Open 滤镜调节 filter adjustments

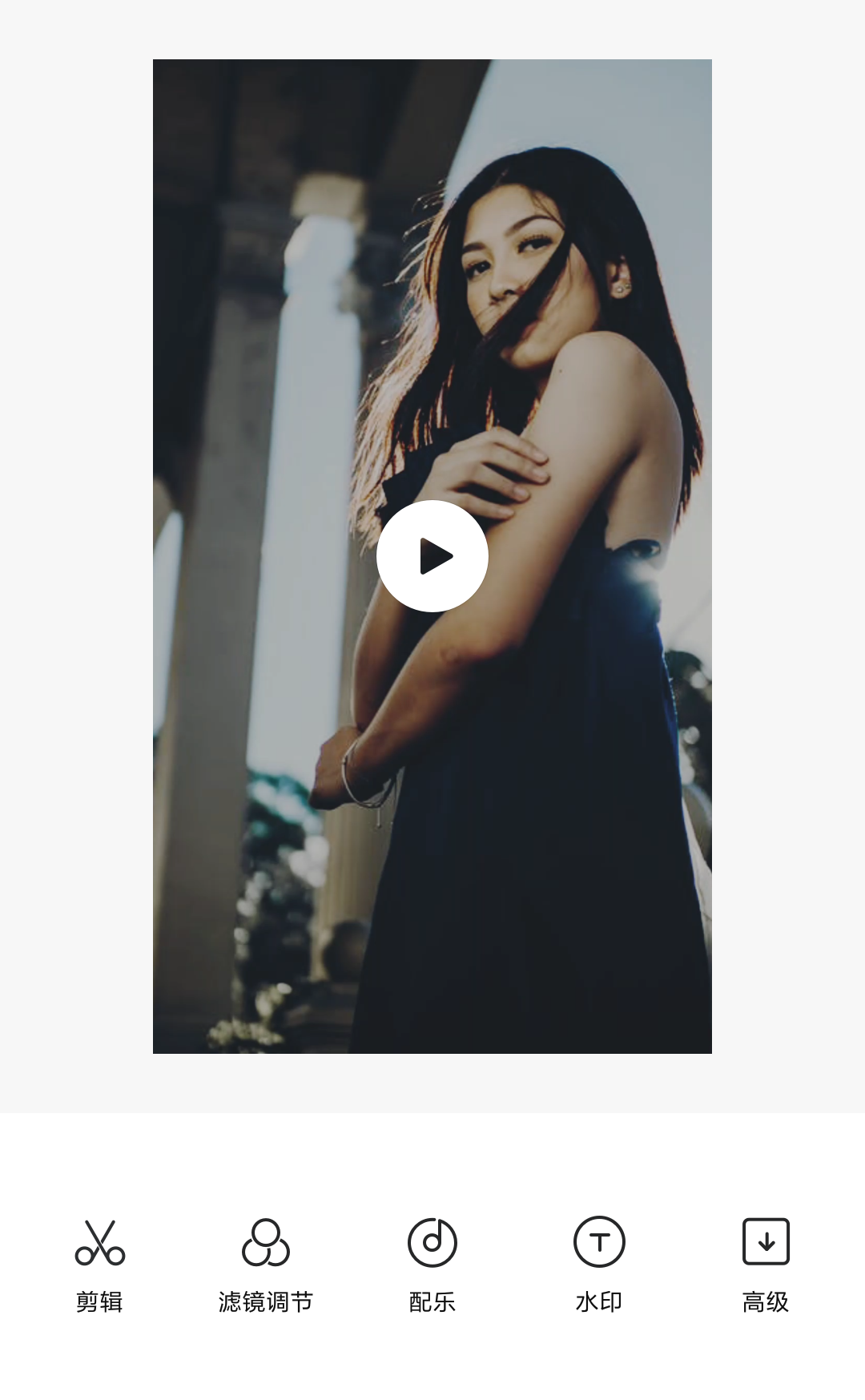coord(266,1263)
